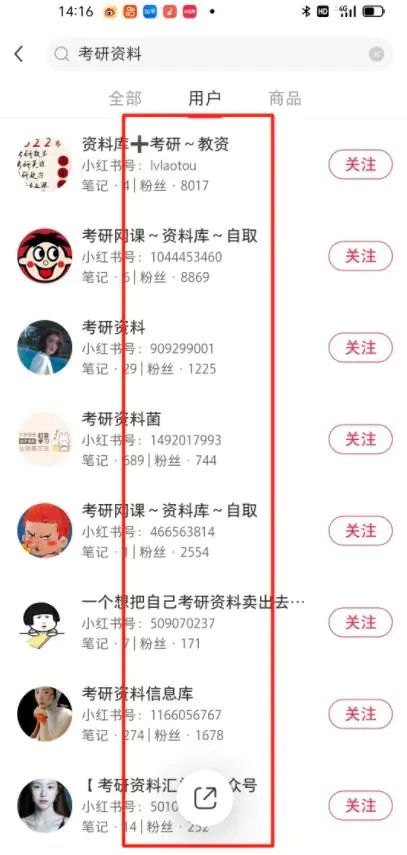Viewport: 407px width, 855px height.
Task: Clear the search text with the x icon
Action: pos(376,54)
